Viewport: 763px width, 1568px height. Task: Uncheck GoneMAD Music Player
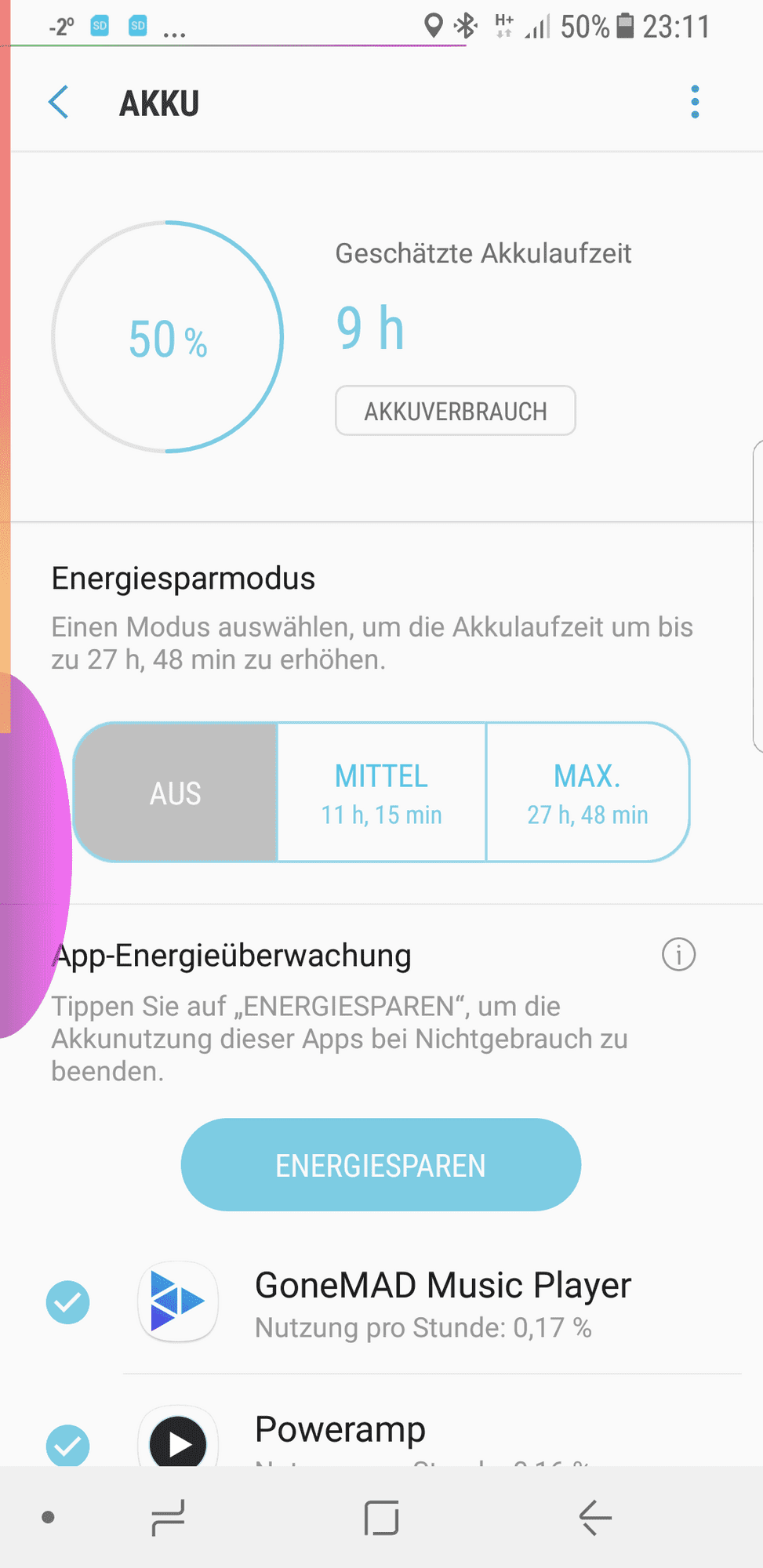(68, 1302)
